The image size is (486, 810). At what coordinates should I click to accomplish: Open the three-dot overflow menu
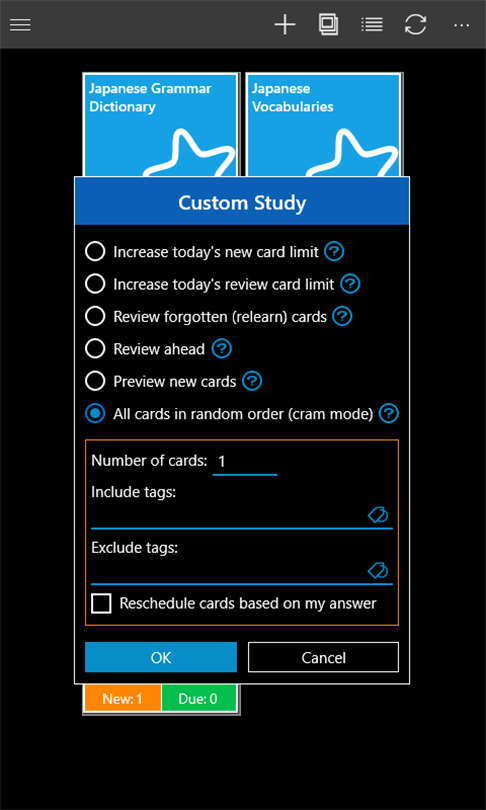461,25
